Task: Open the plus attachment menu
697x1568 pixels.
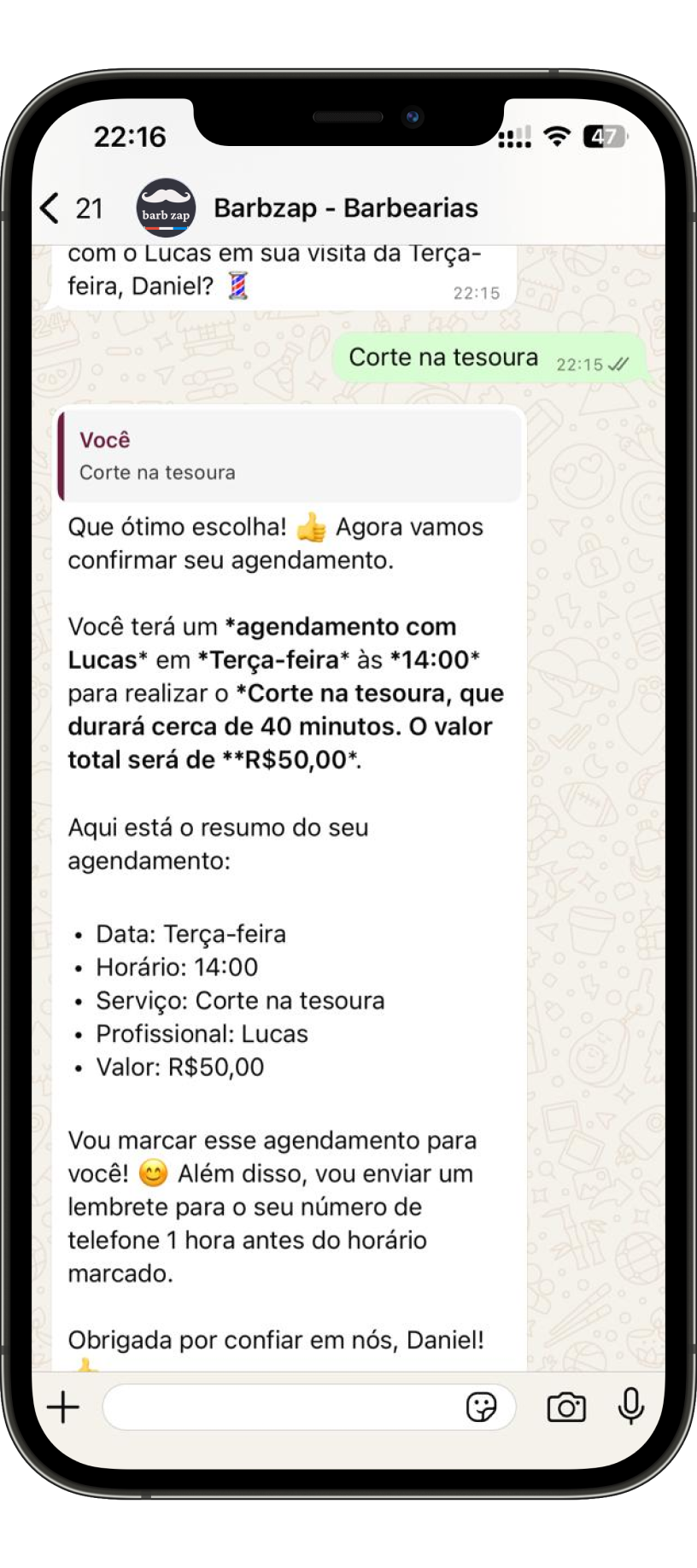Action: (62, 1407)
